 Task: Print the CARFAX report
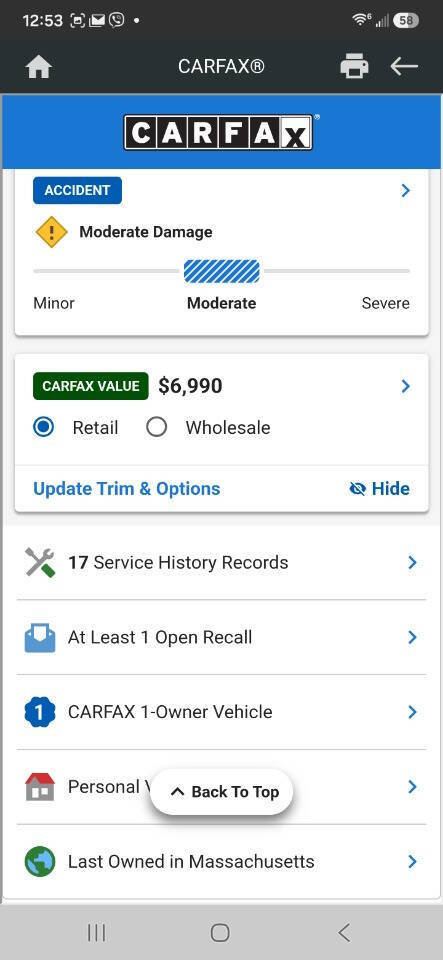coord(354,66)
